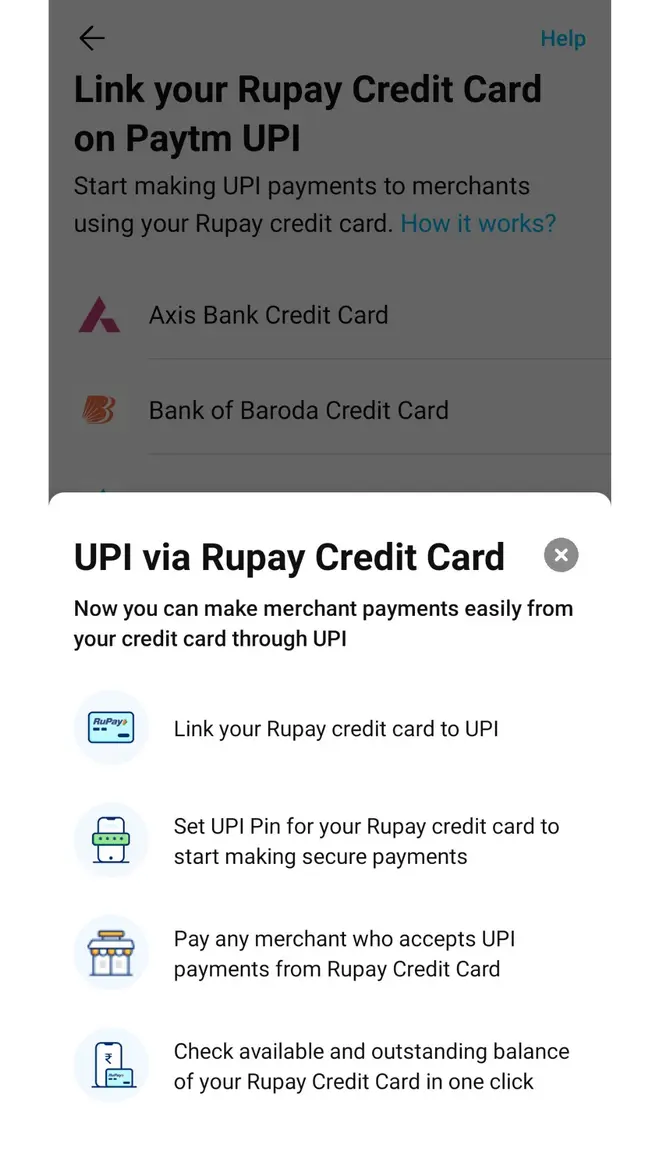Open the How it works? link
The image size is (660, 1173).
coord(478,223)
